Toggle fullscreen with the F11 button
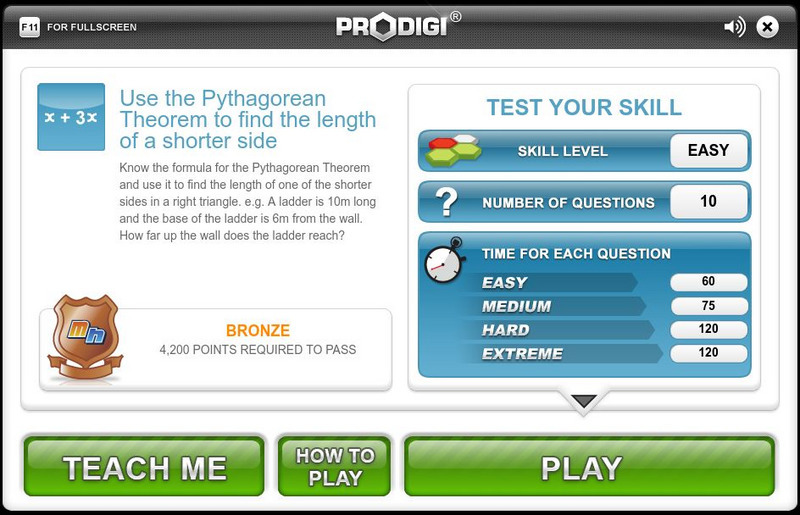 point(31,27)
